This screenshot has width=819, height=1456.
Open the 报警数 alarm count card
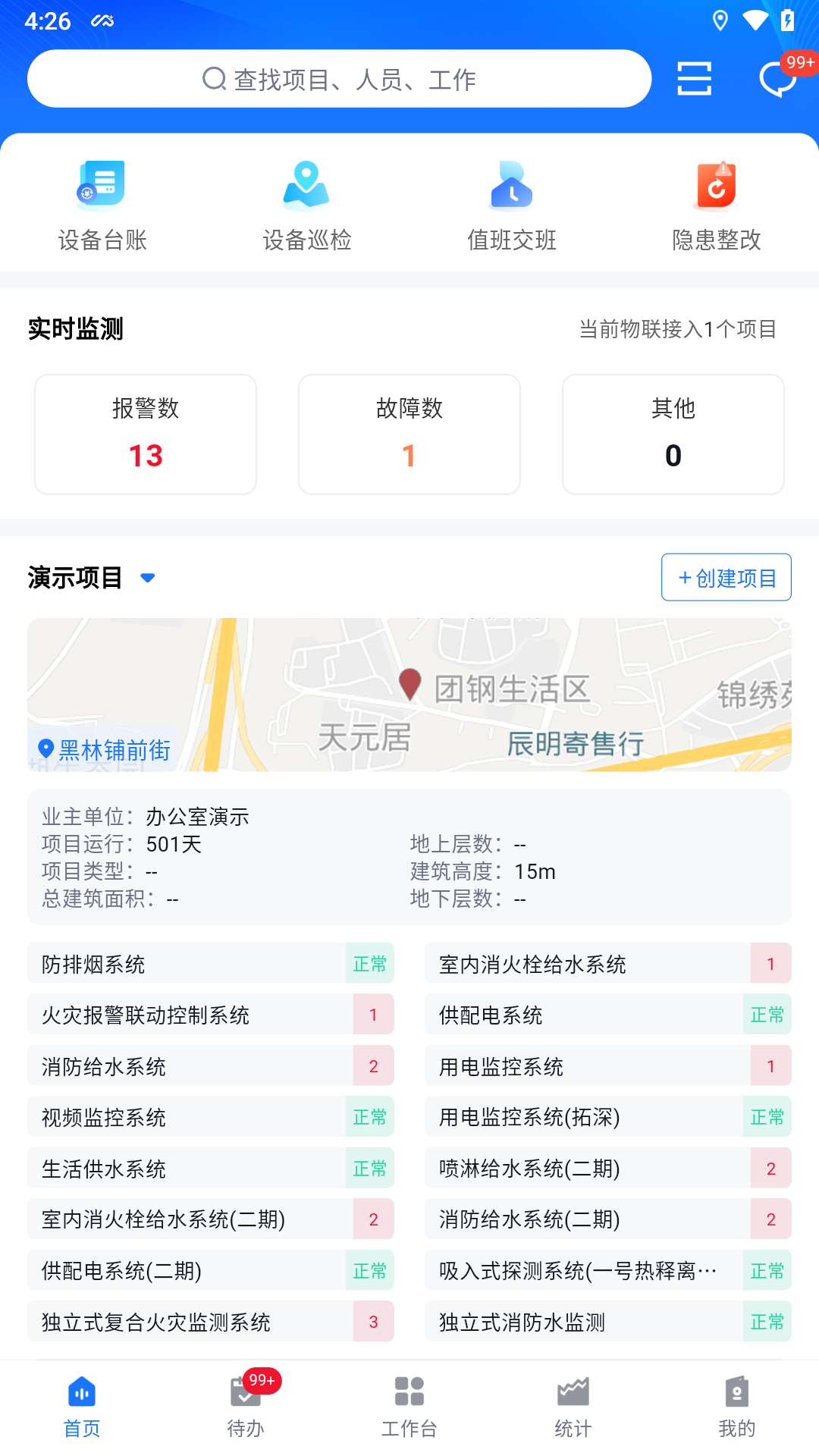click(x=145, y=433)
